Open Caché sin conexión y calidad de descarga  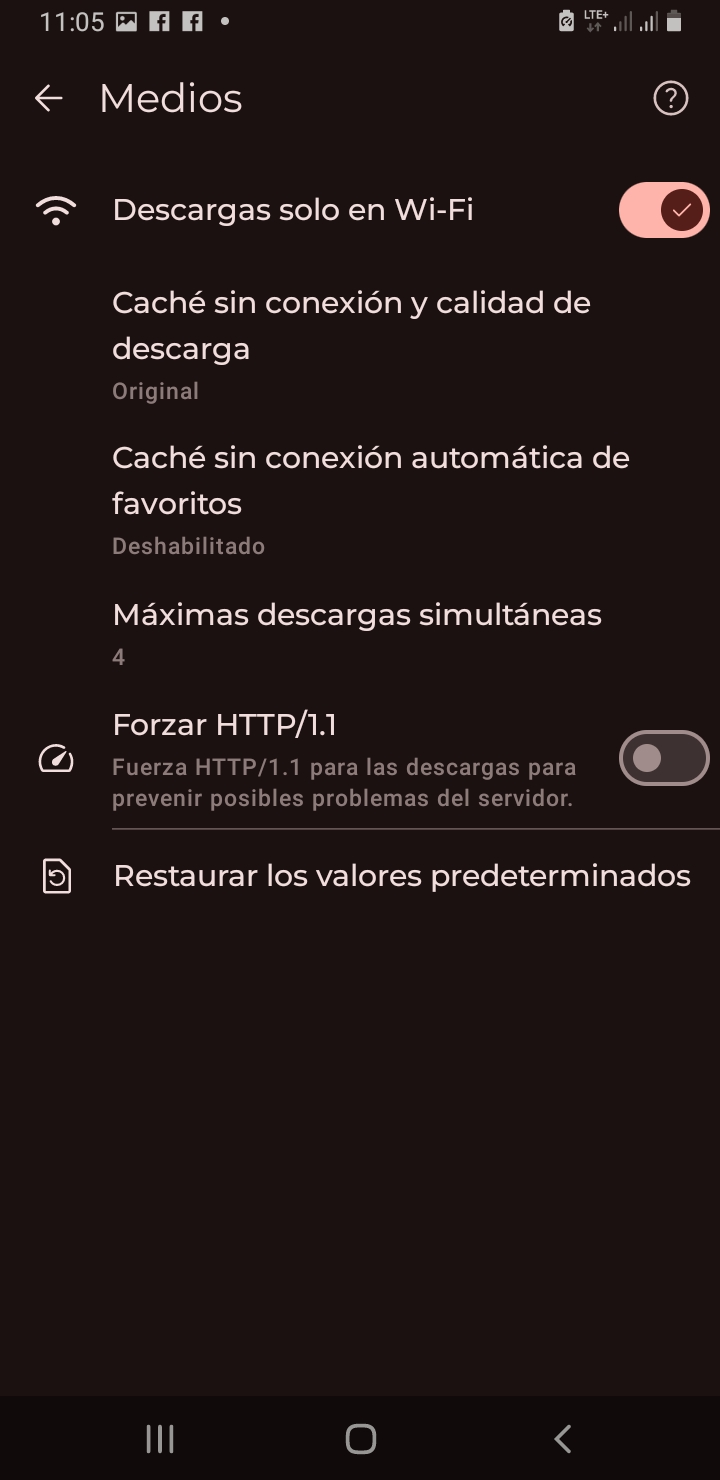click(360, 345)
